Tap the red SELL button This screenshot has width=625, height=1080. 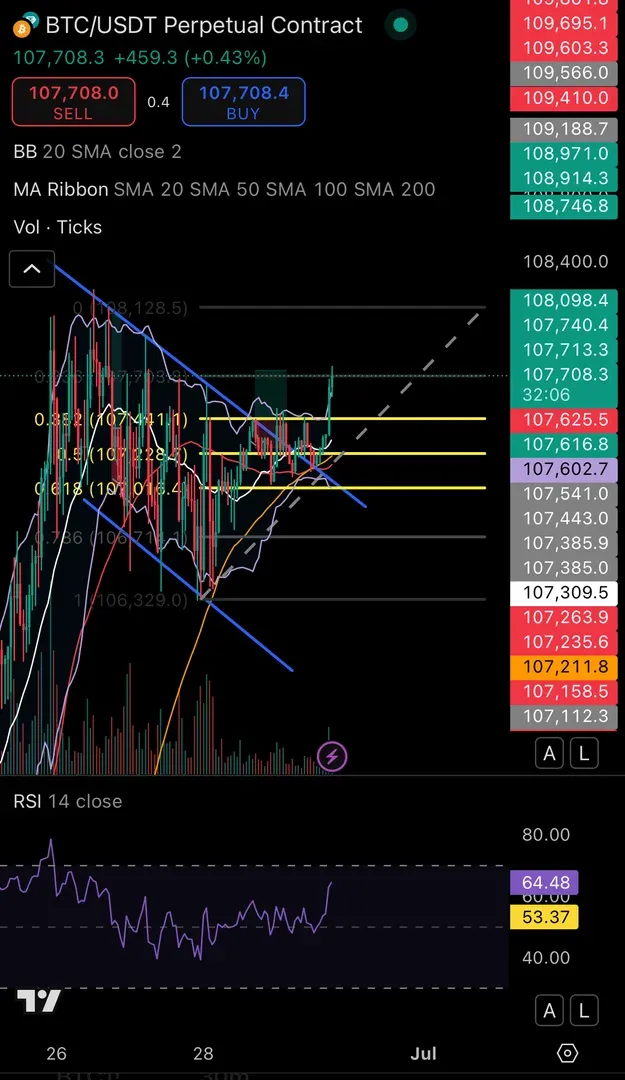coord(73,102)
